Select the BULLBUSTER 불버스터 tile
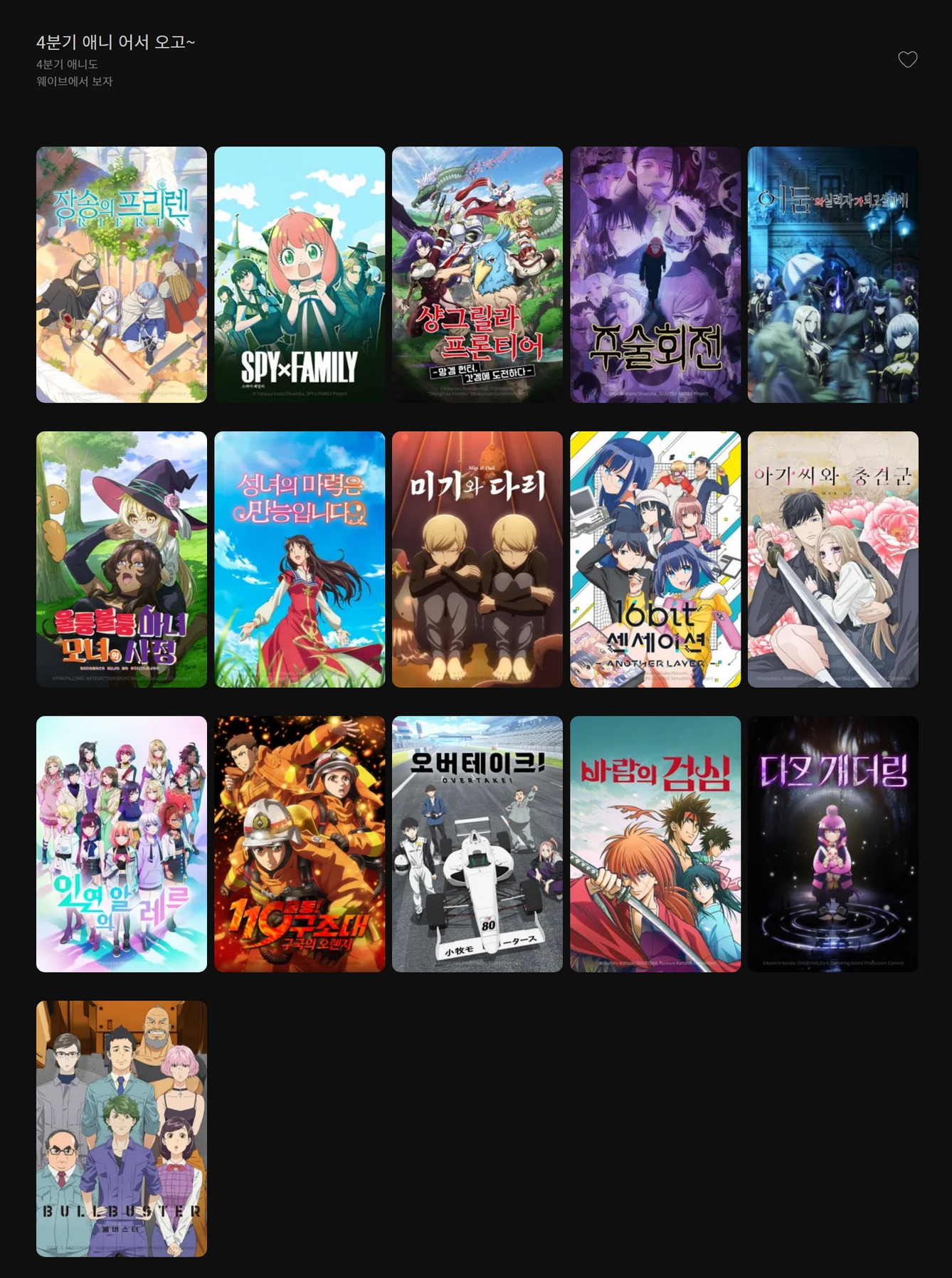 click(122, 1129)
